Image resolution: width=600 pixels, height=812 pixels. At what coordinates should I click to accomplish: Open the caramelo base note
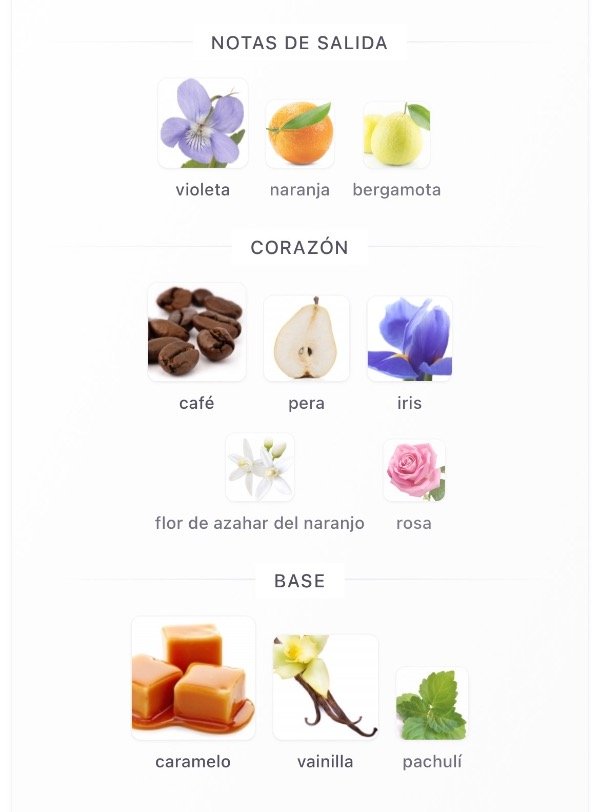[193, 679]
